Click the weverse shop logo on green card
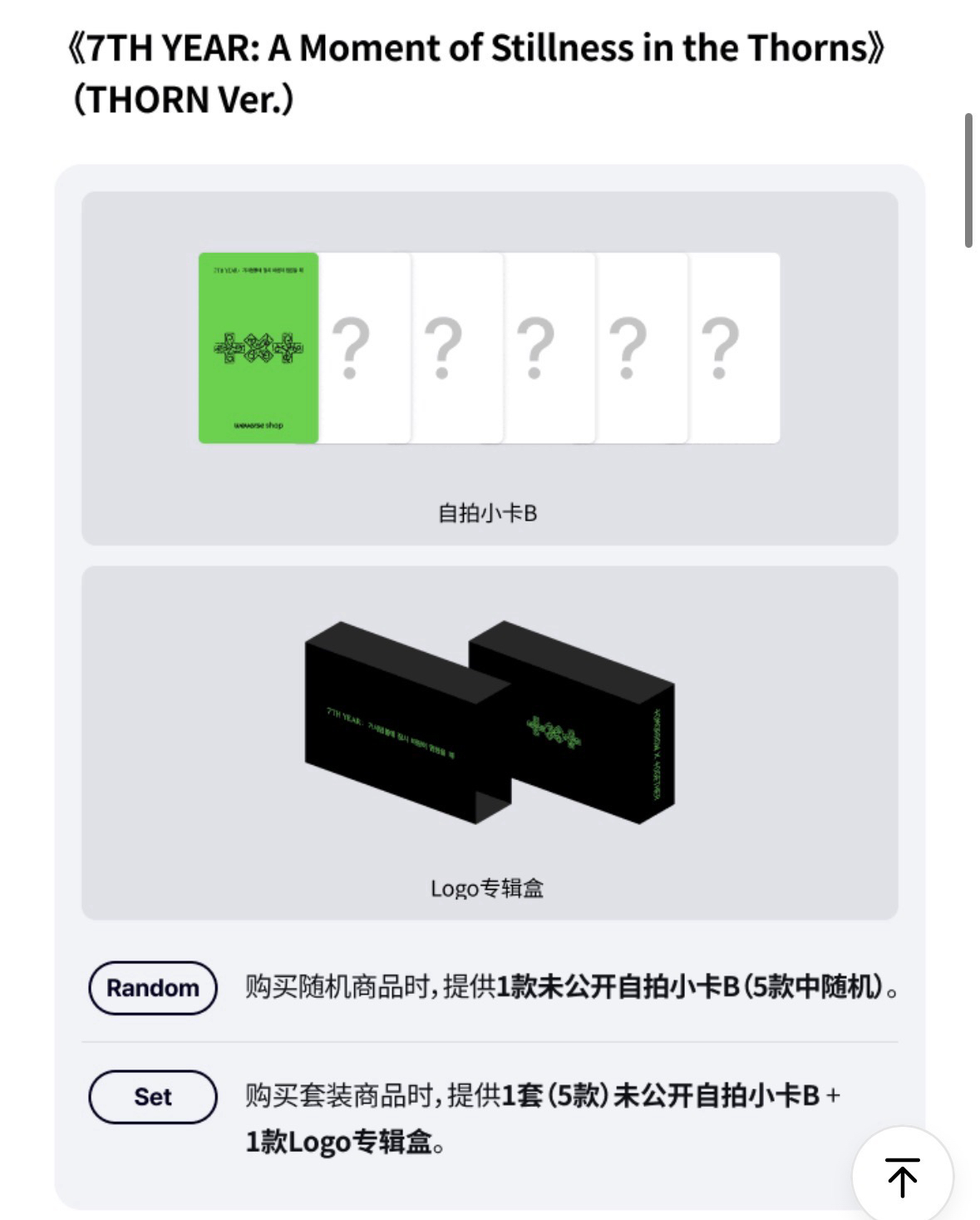Viewport: 980px width, 1220px height. 259,422
